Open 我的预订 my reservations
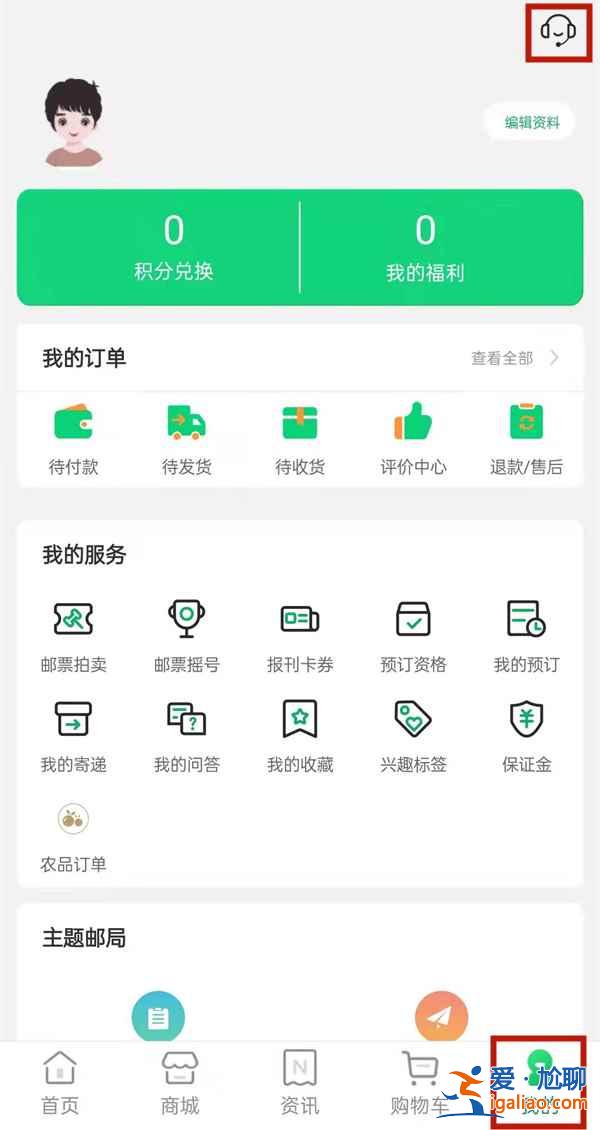Screen dimensions: 600x1130 [x=526, y=635]
